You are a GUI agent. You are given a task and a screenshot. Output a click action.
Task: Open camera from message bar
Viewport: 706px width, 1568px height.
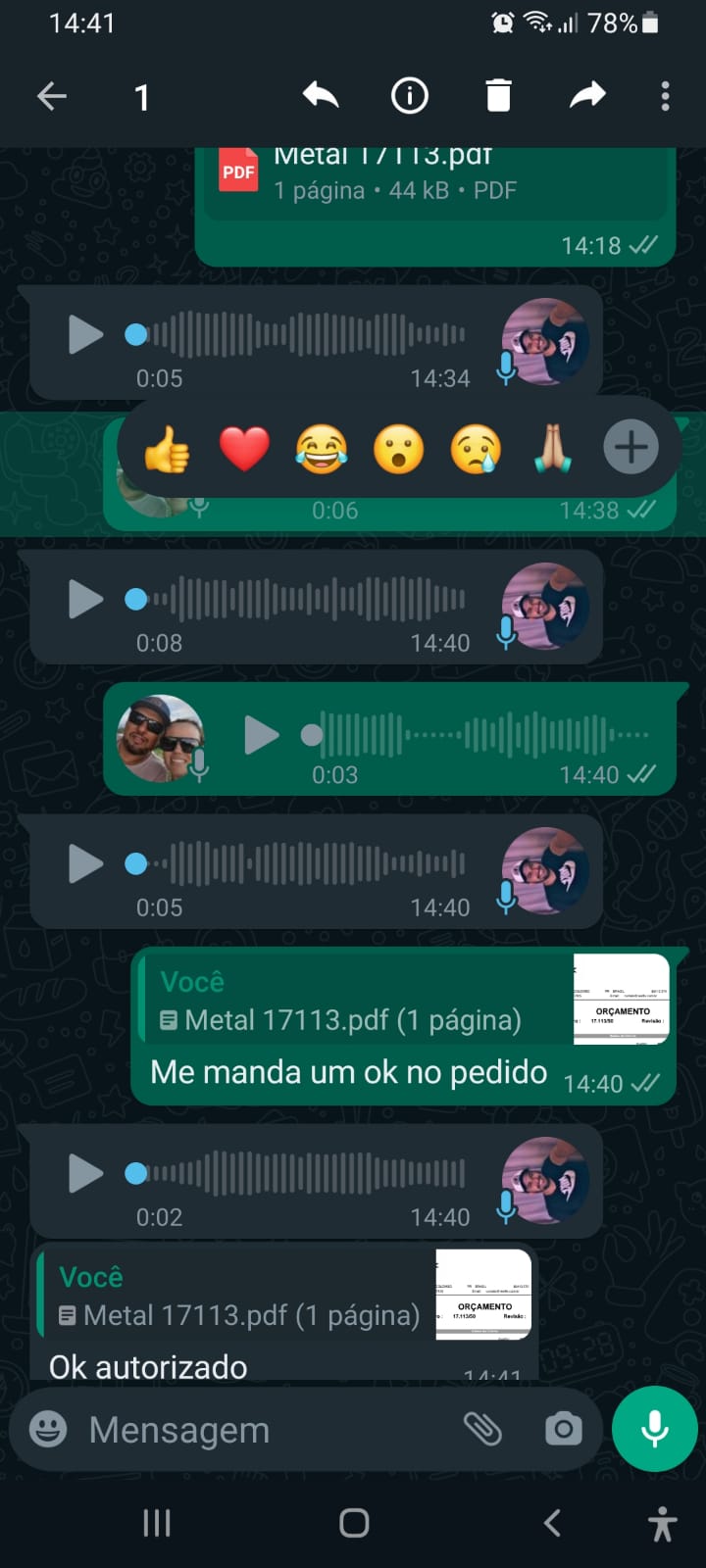pyautogui.click(x=563, y=1430)
